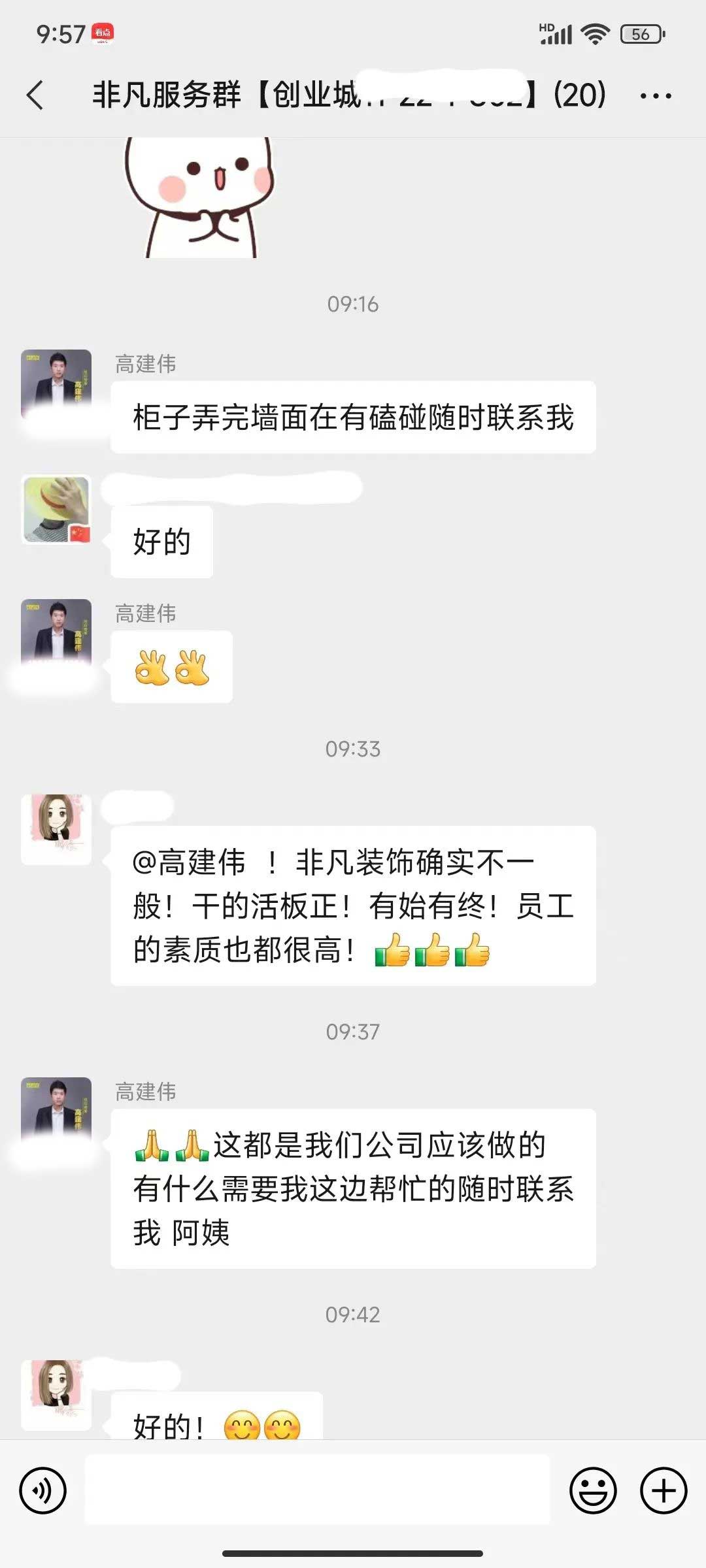Open the cartoon avatar beside the 非凡装饰 message
Image resolution: width=706 pixels, height=1568 pixels.
56,828
